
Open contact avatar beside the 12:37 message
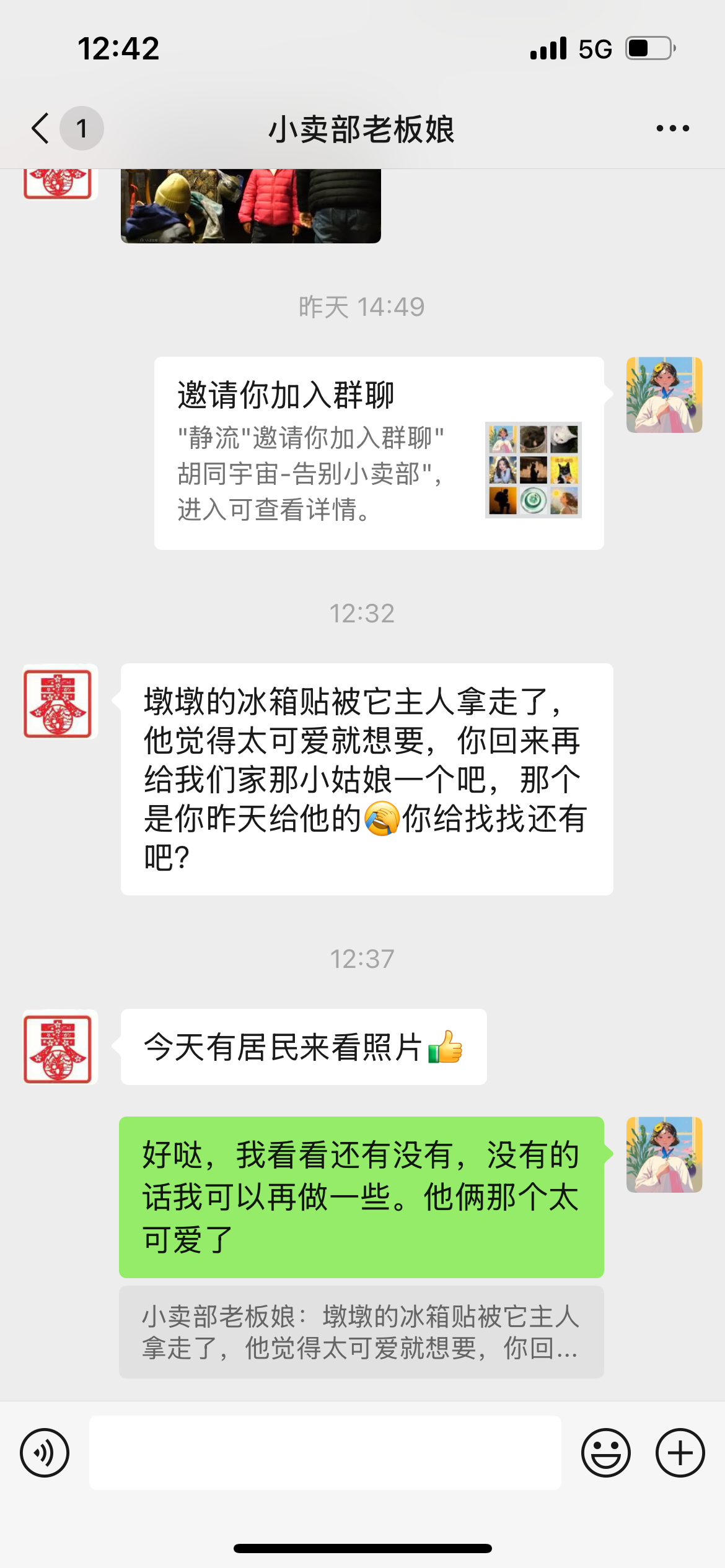coord(60,1047)
